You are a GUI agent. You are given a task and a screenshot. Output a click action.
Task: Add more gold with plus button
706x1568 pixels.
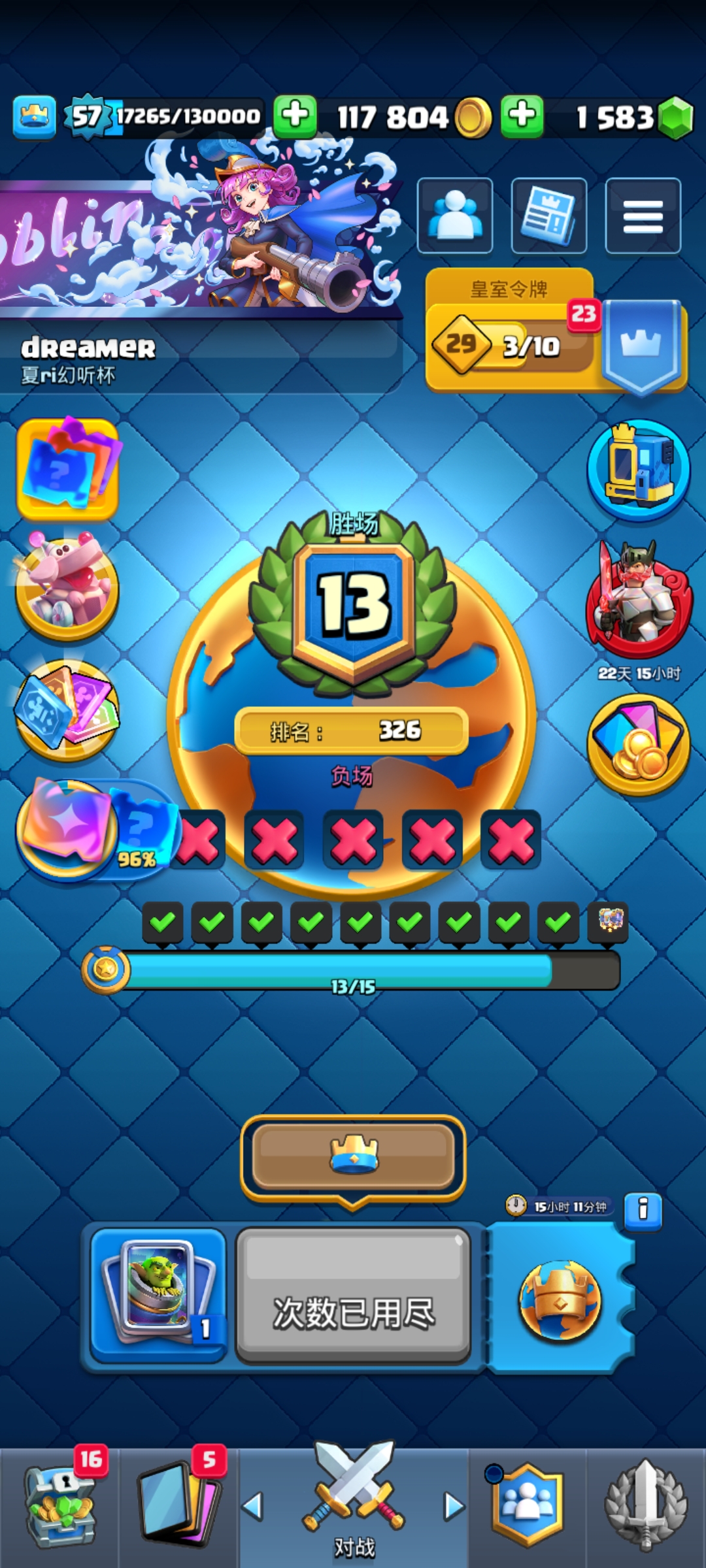coord(295,116)
